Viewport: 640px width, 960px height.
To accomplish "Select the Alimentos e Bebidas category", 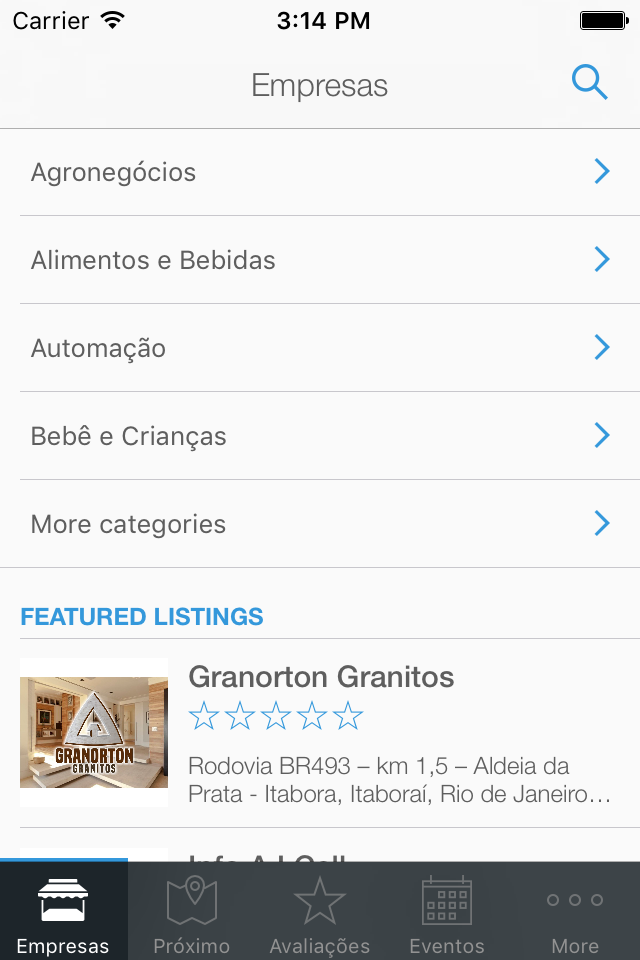I will point(320,260).
